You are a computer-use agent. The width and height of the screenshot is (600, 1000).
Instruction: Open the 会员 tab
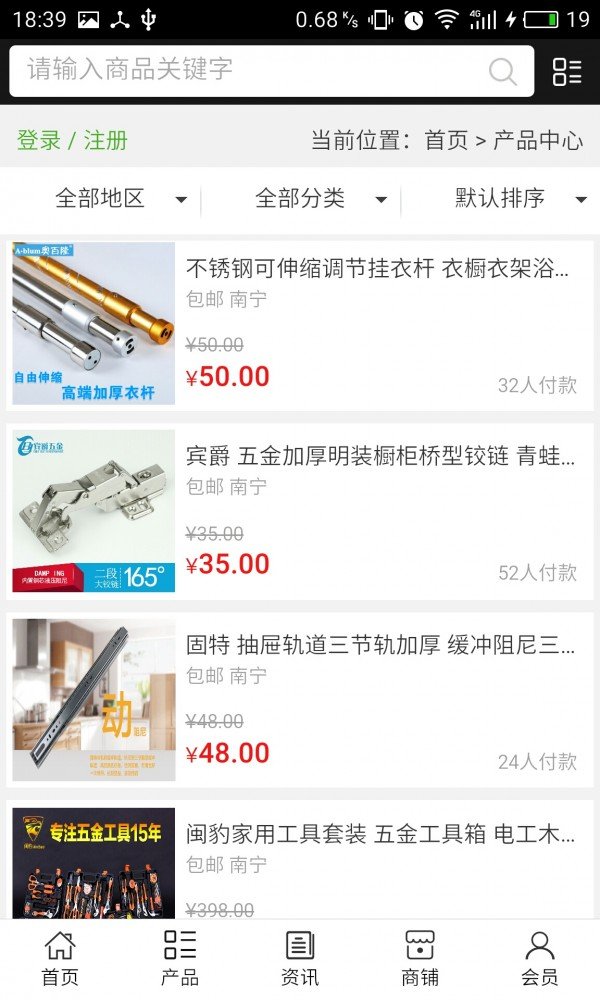click(x=540, y=958)
